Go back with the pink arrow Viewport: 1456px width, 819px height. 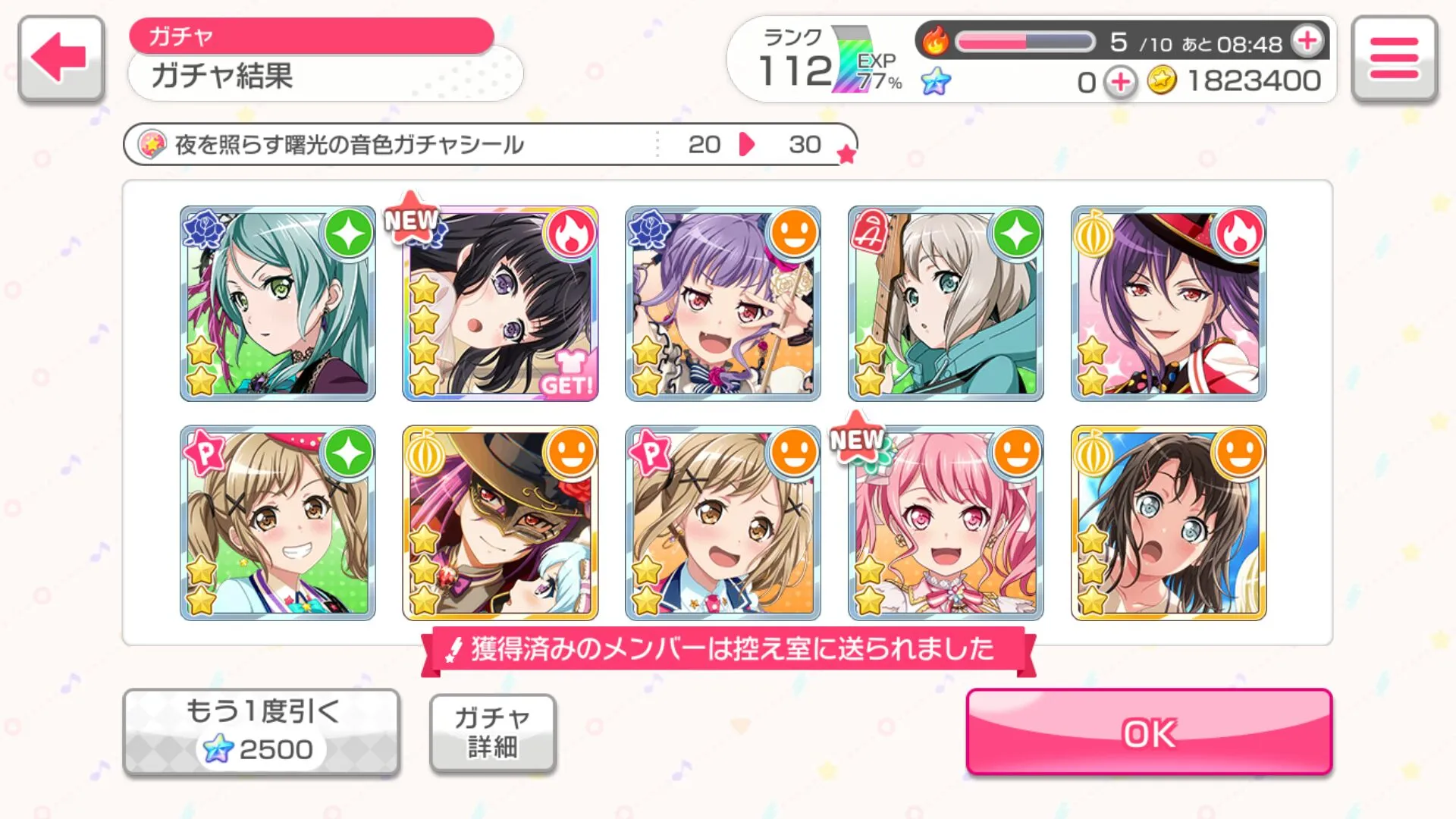[x=61, y=58]
